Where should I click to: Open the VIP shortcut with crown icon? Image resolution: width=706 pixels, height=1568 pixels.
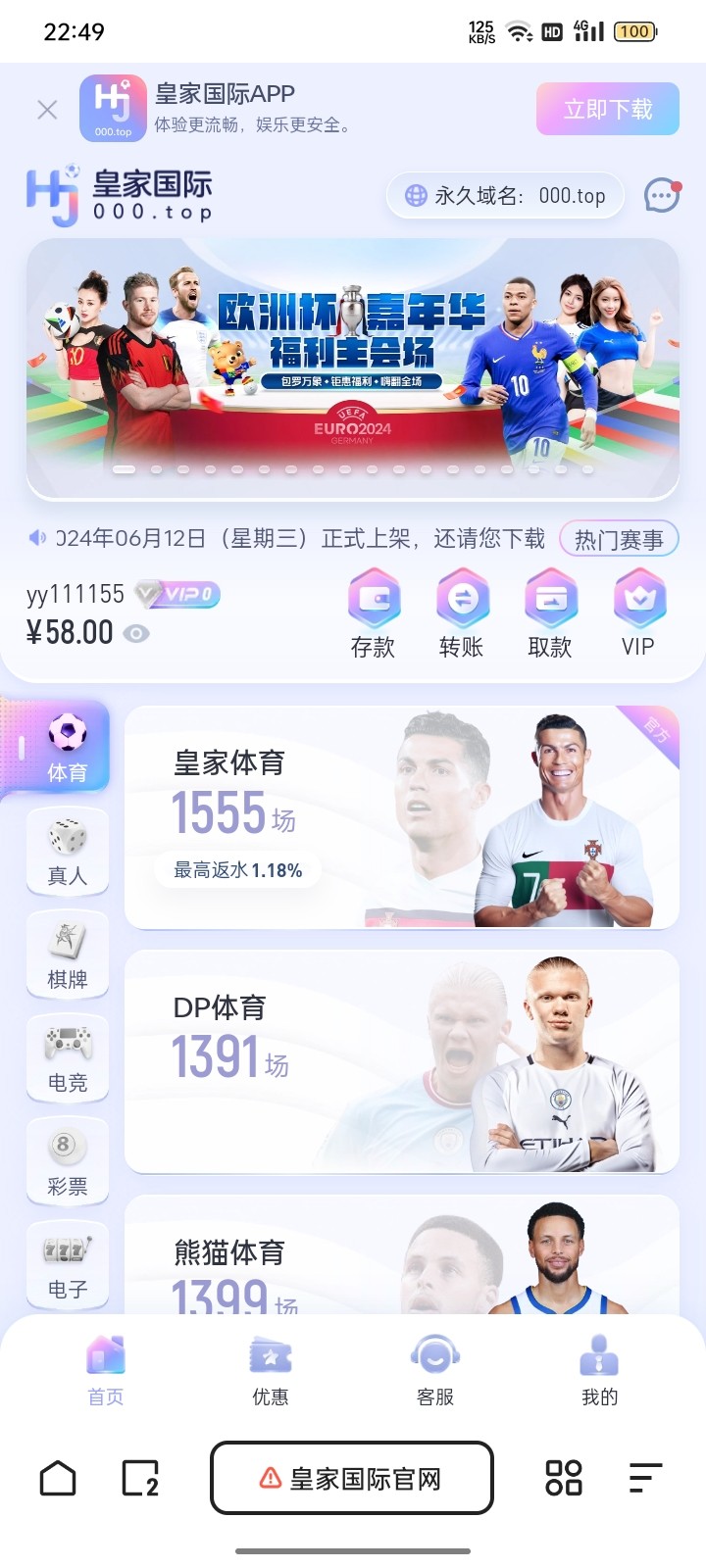tap(638, 613)
